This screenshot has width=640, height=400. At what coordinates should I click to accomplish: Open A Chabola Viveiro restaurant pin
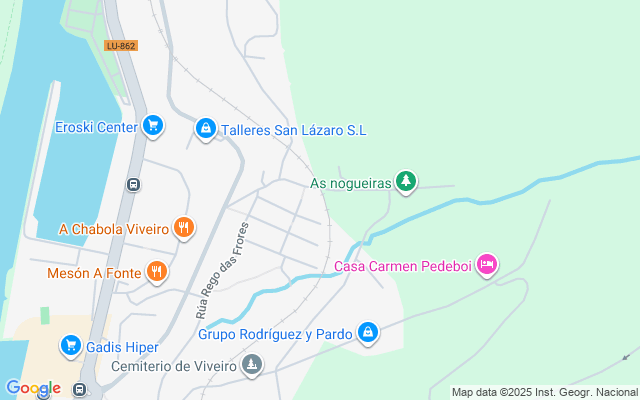184,228
